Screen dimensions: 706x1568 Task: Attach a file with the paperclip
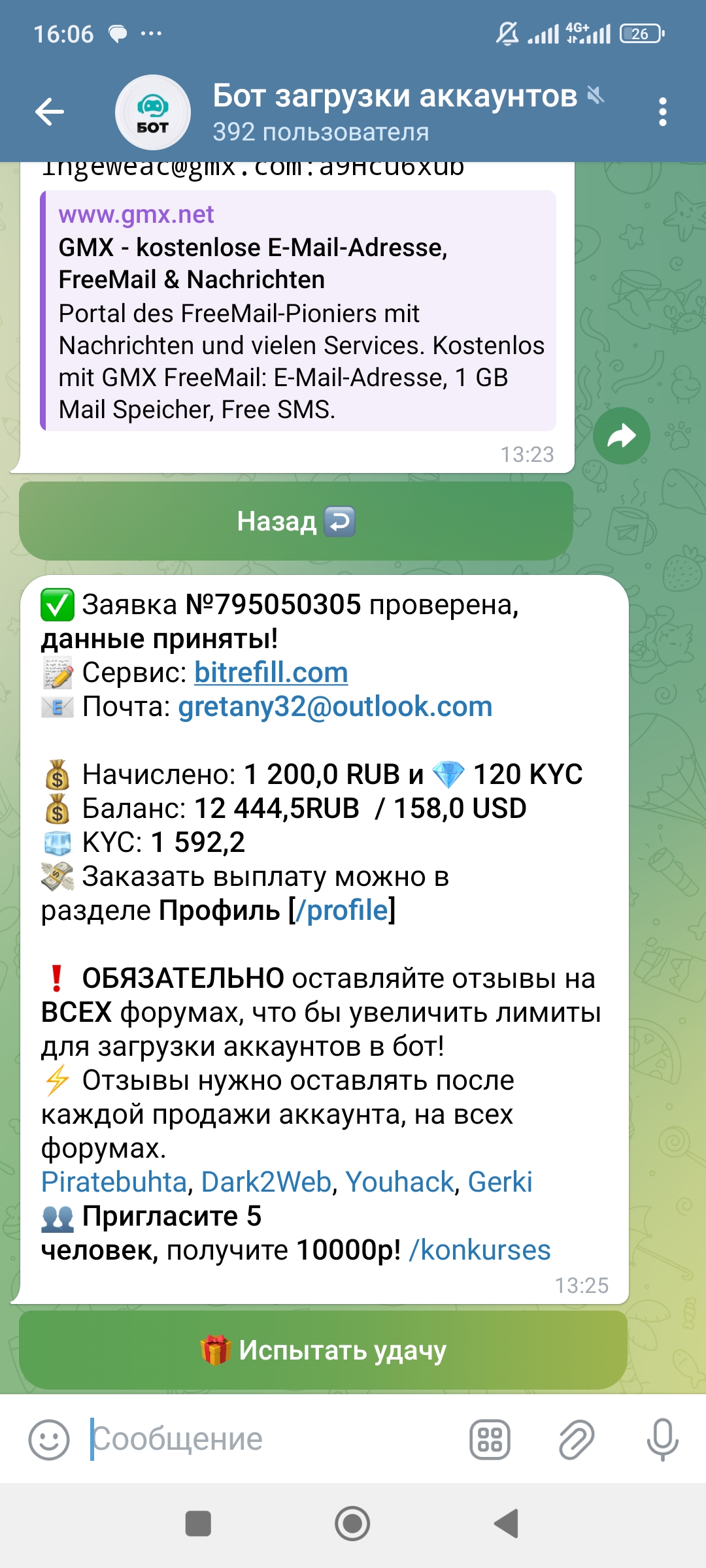tap(577, 1439)
